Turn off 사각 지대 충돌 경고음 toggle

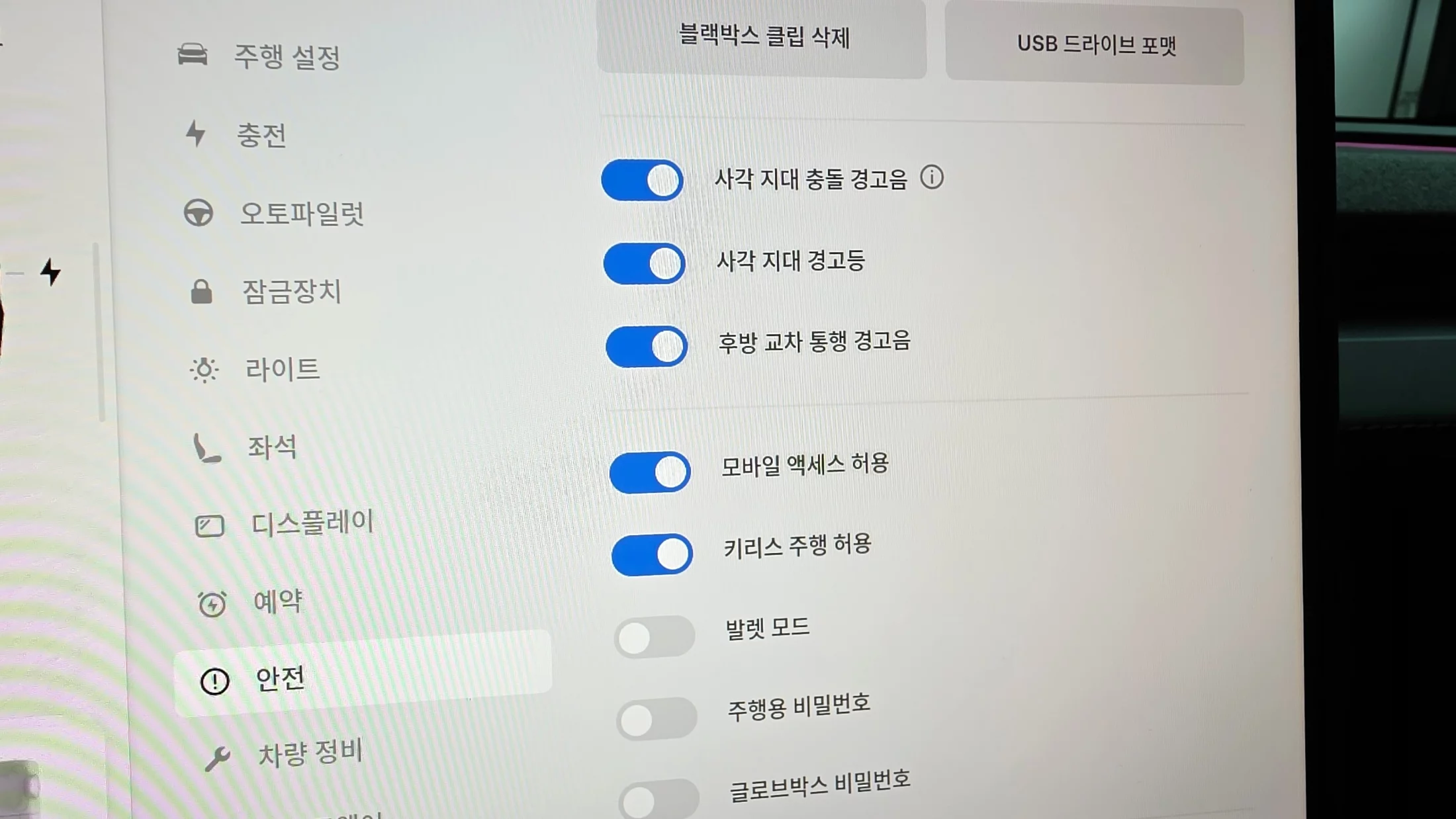click(x=642, y=180)
